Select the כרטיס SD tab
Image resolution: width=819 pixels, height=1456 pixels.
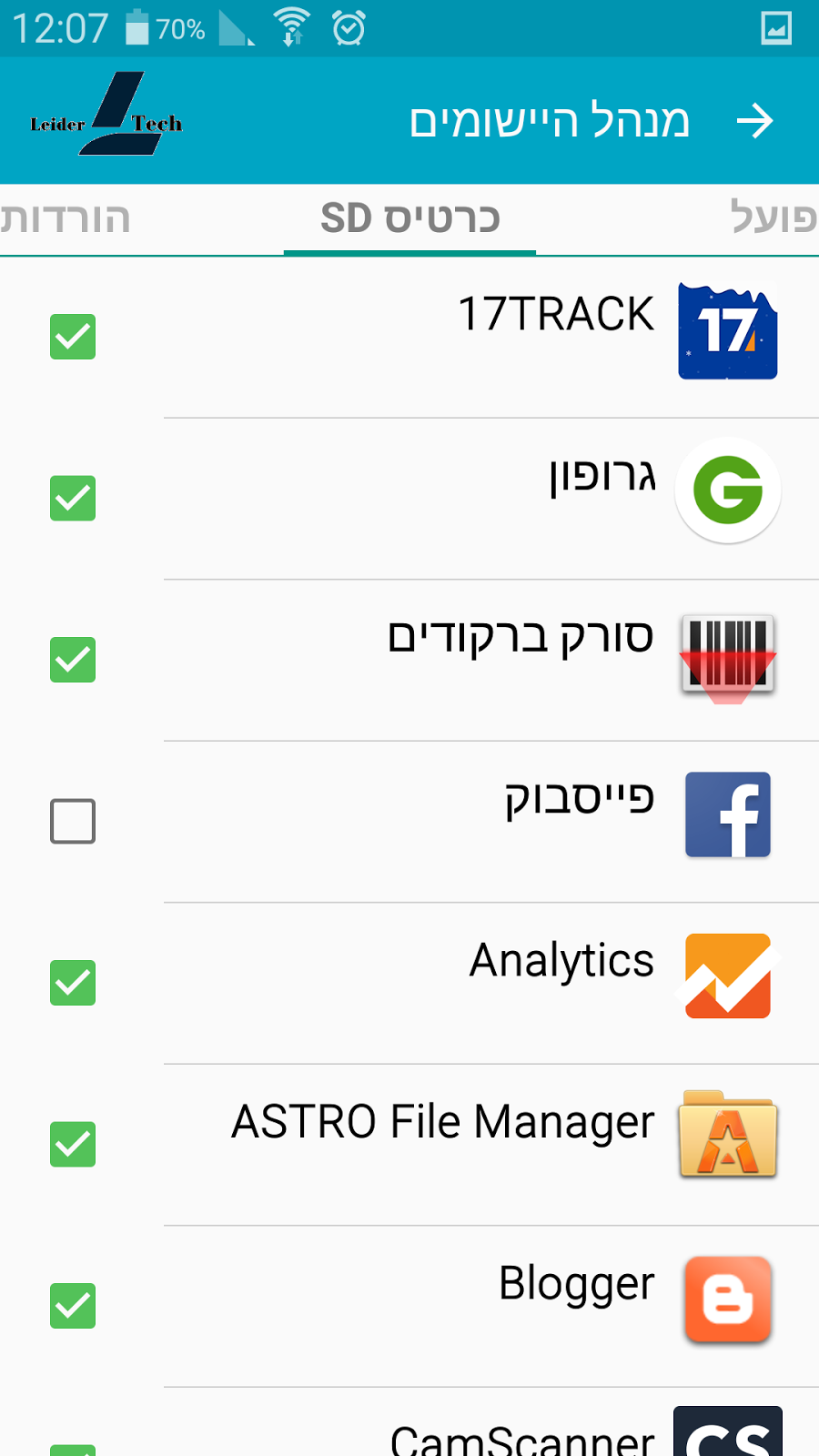(x=410, y=218)
